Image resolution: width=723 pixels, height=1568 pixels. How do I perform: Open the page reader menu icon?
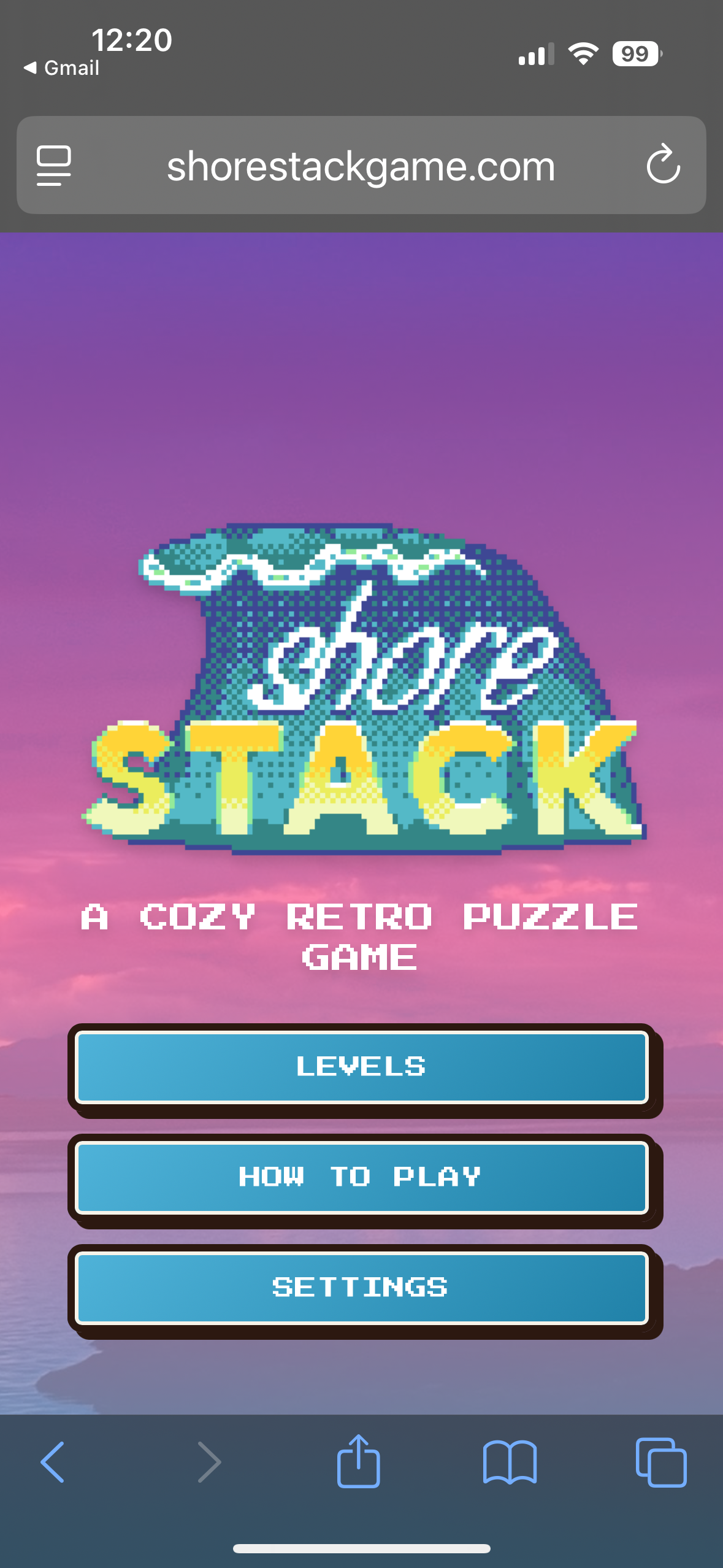point(54,165)
